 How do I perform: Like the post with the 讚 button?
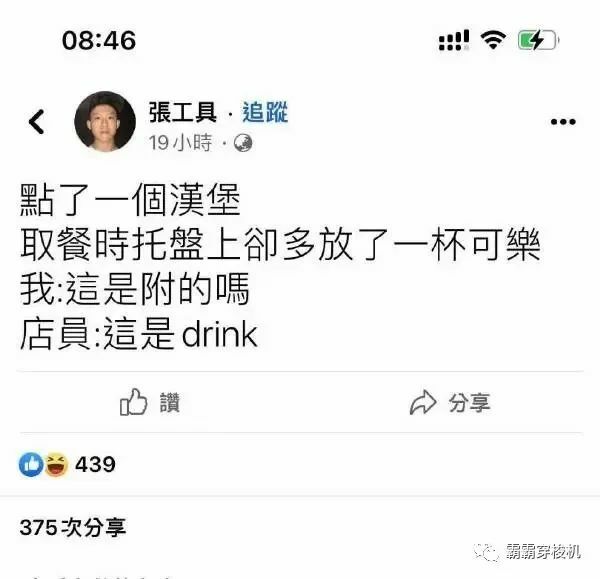[150, 402]
